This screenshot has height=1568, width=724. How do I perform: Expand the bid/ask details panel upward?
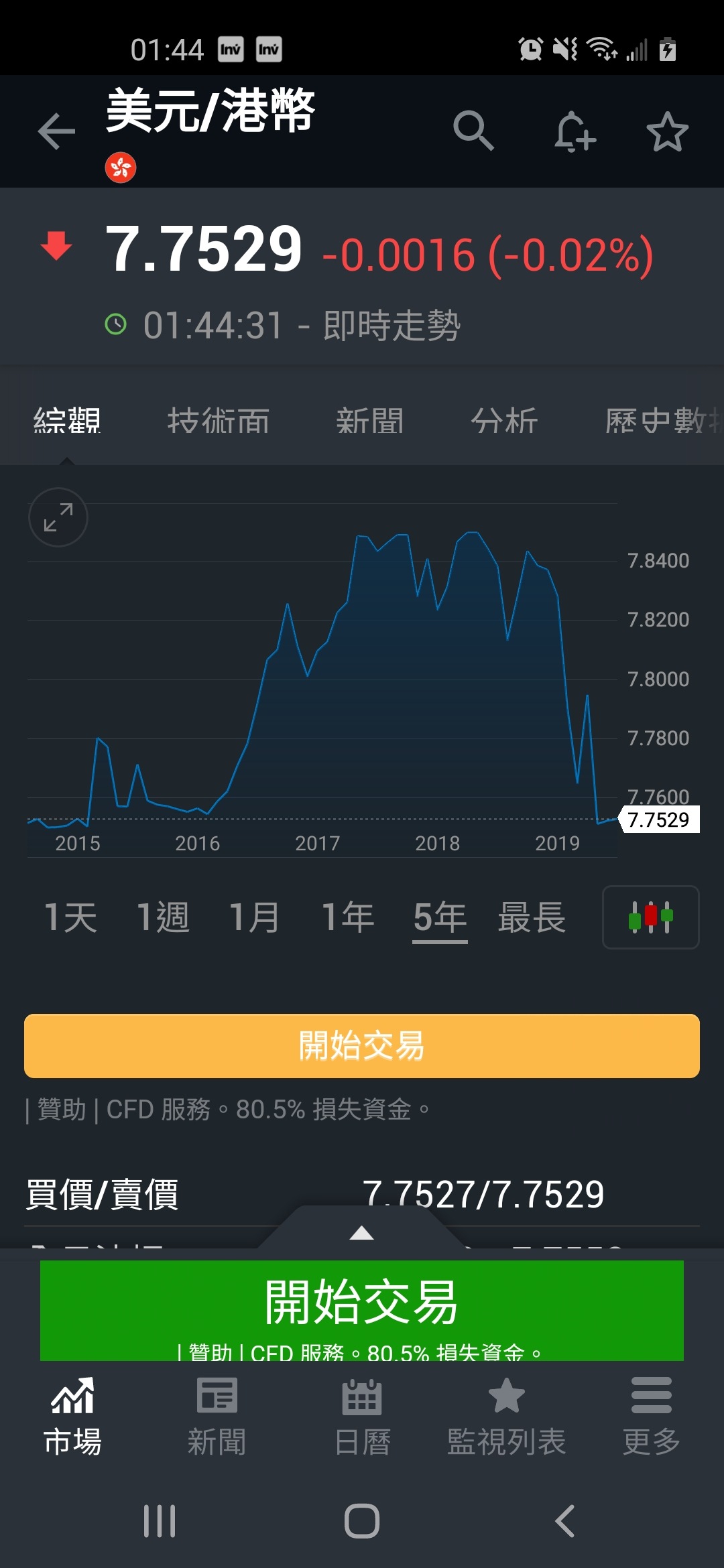361,1235
